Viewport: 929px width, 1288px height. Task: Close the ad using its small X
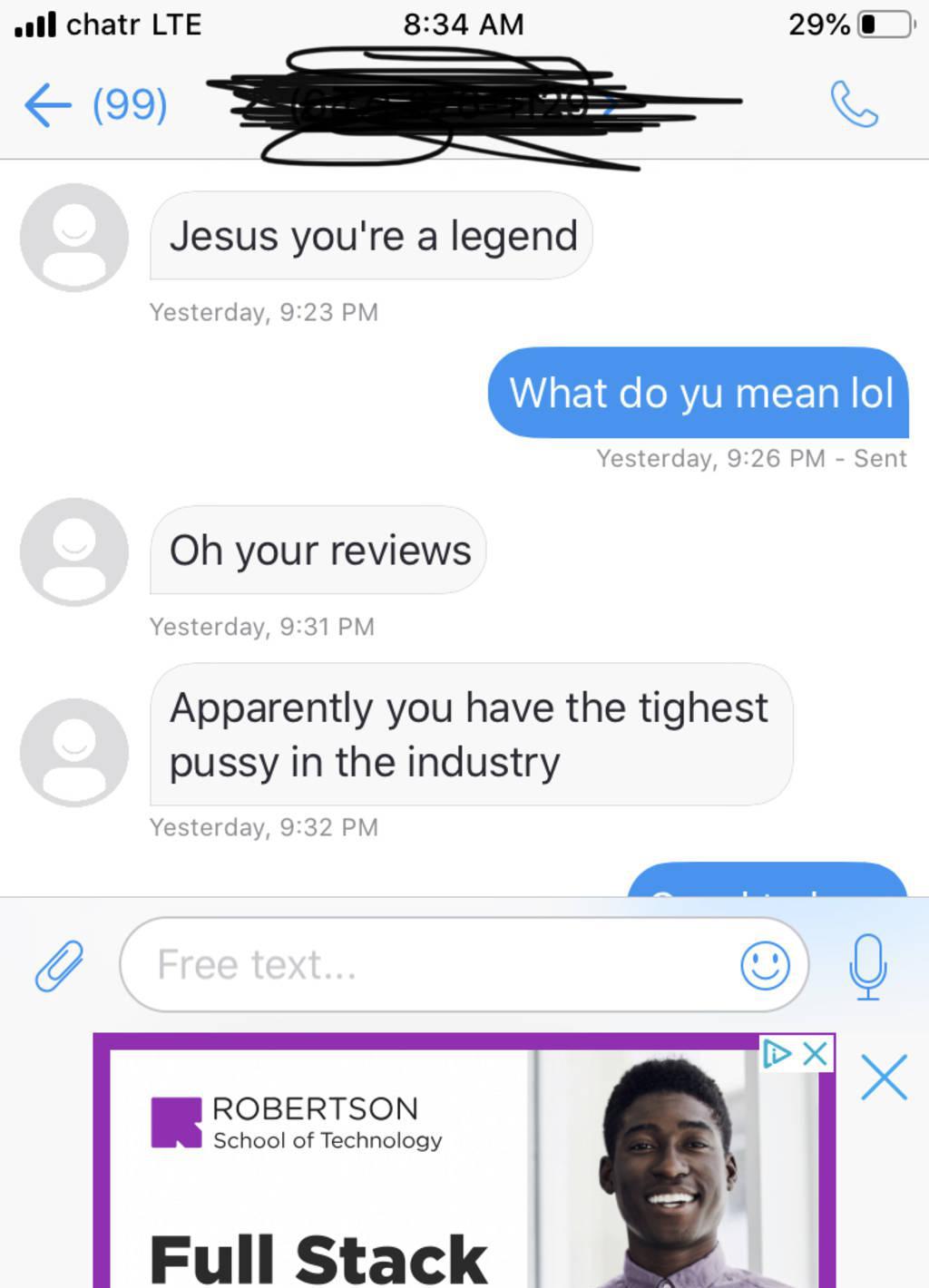click(x=816, y=1053)
